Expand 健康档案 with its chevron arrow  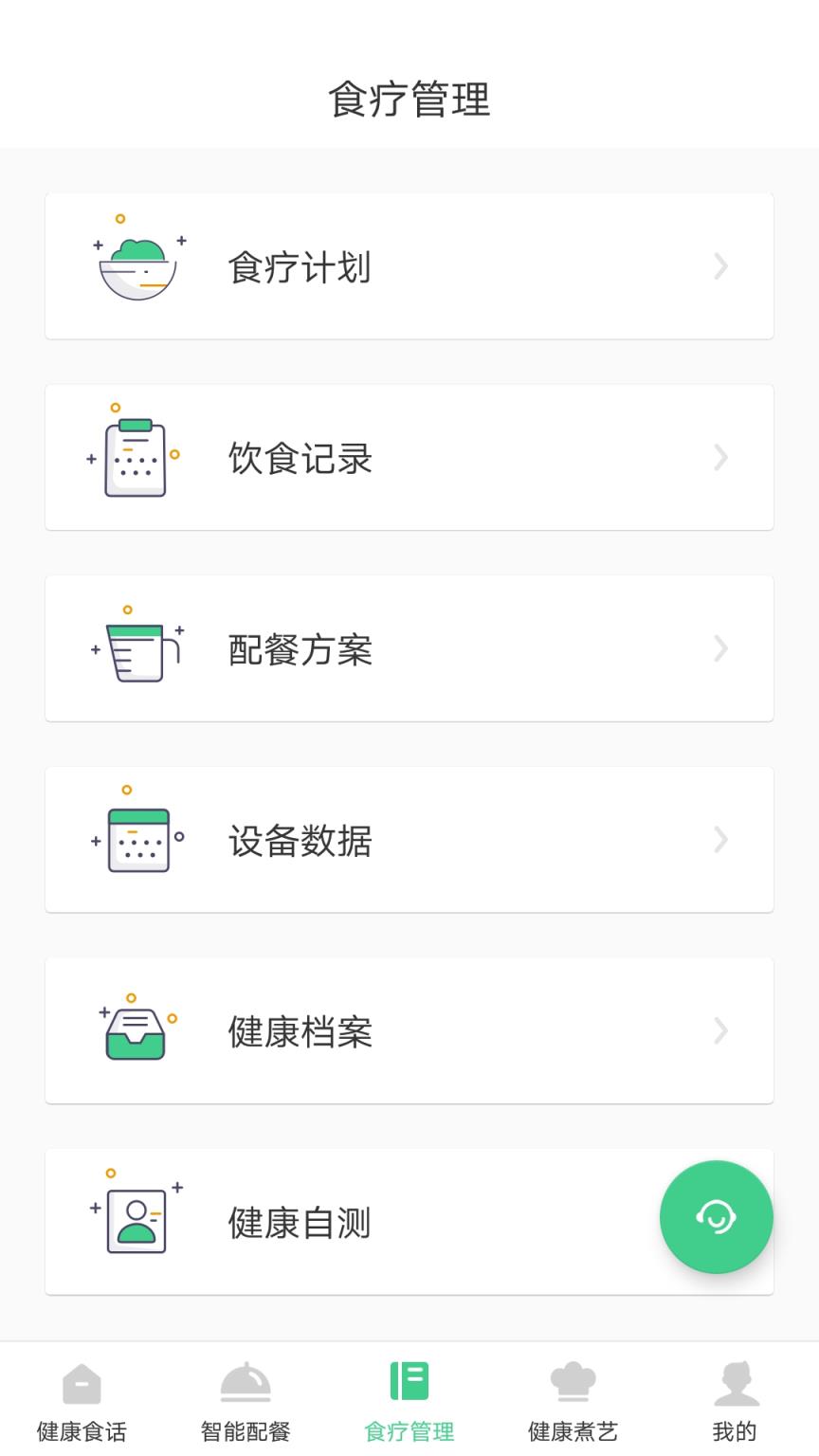[721, 1031]
